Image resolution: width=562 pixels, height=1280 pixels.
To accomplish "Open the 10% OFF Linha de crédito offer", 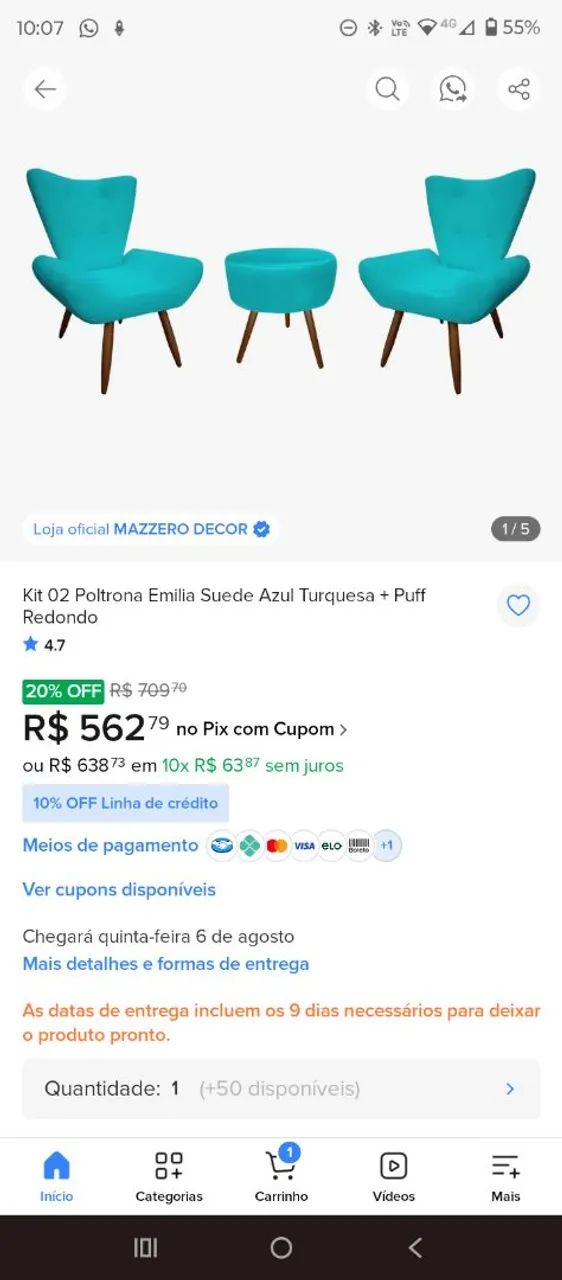I will coord(126,803).
